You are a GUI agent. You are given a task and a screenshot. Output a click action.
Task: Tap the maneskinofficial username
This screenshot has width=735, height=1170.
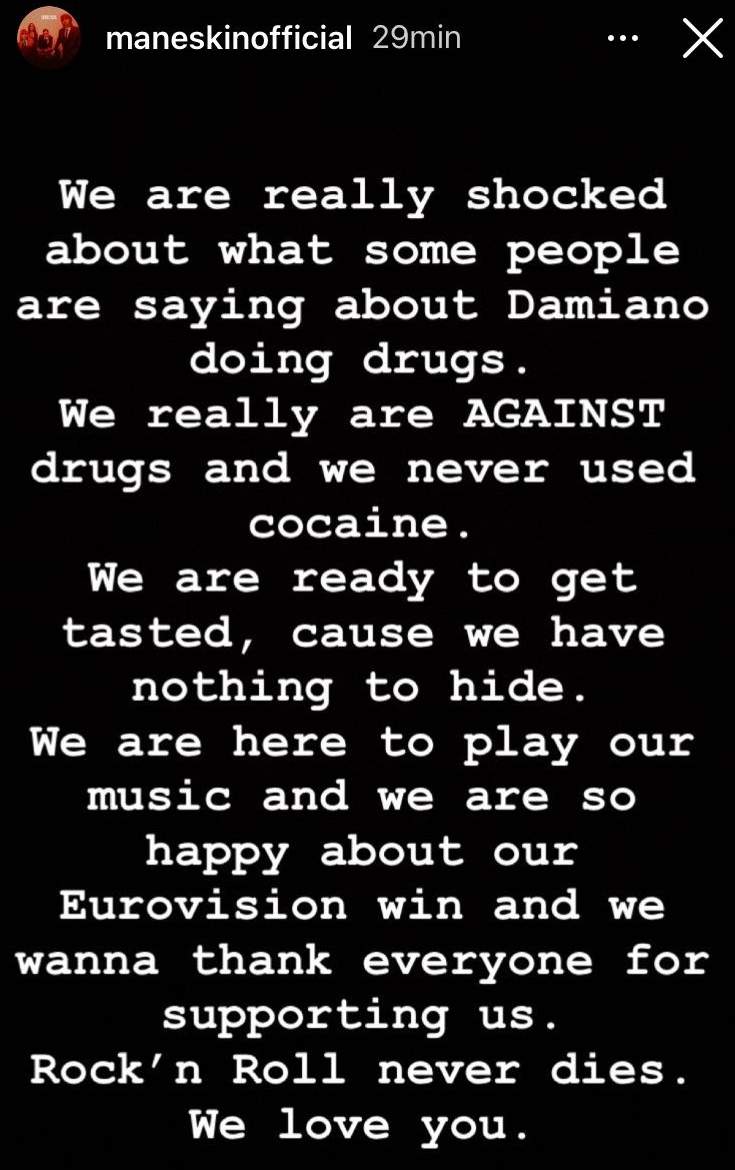(228, 39)
